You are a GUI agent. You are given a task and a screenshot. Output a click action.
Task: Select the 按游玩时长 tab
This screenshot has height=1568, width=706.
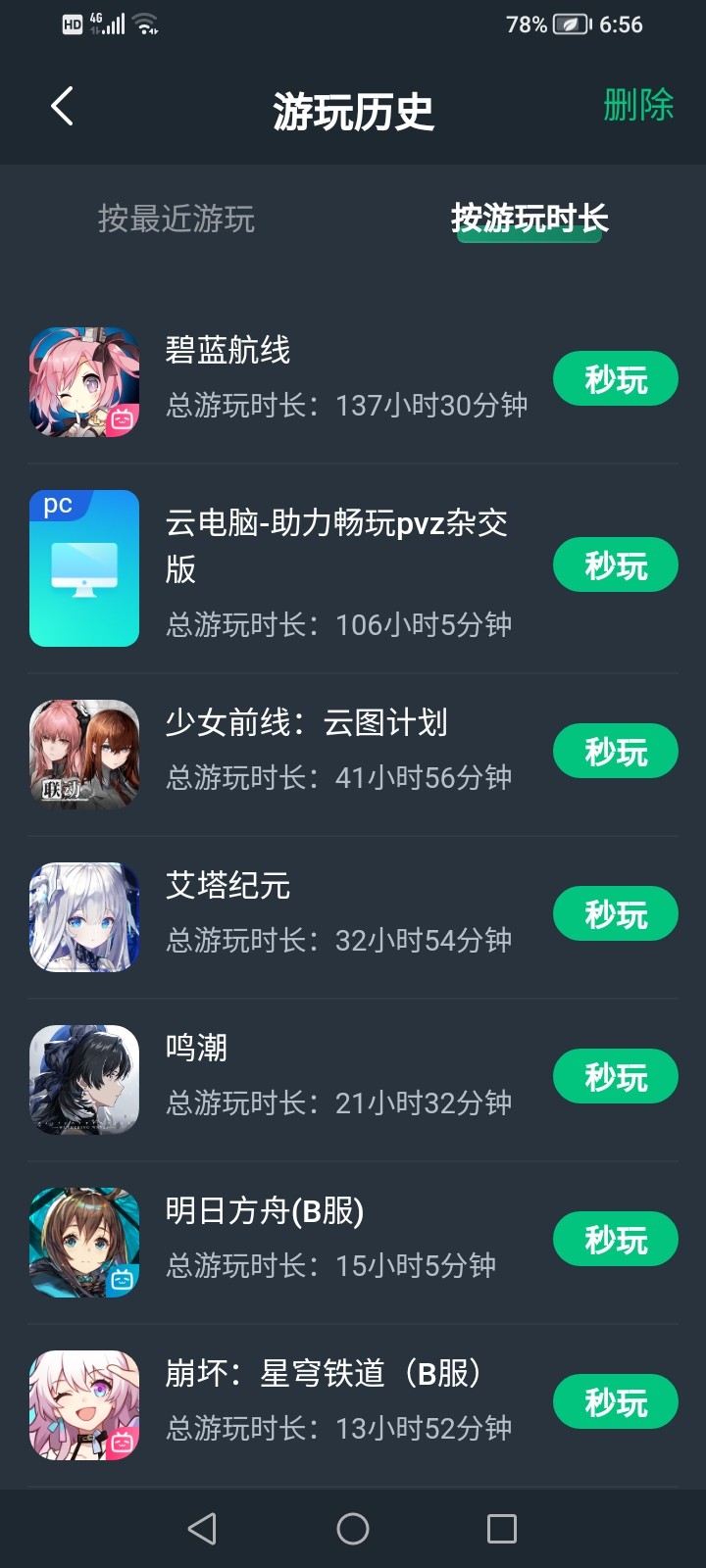(529, 219)
